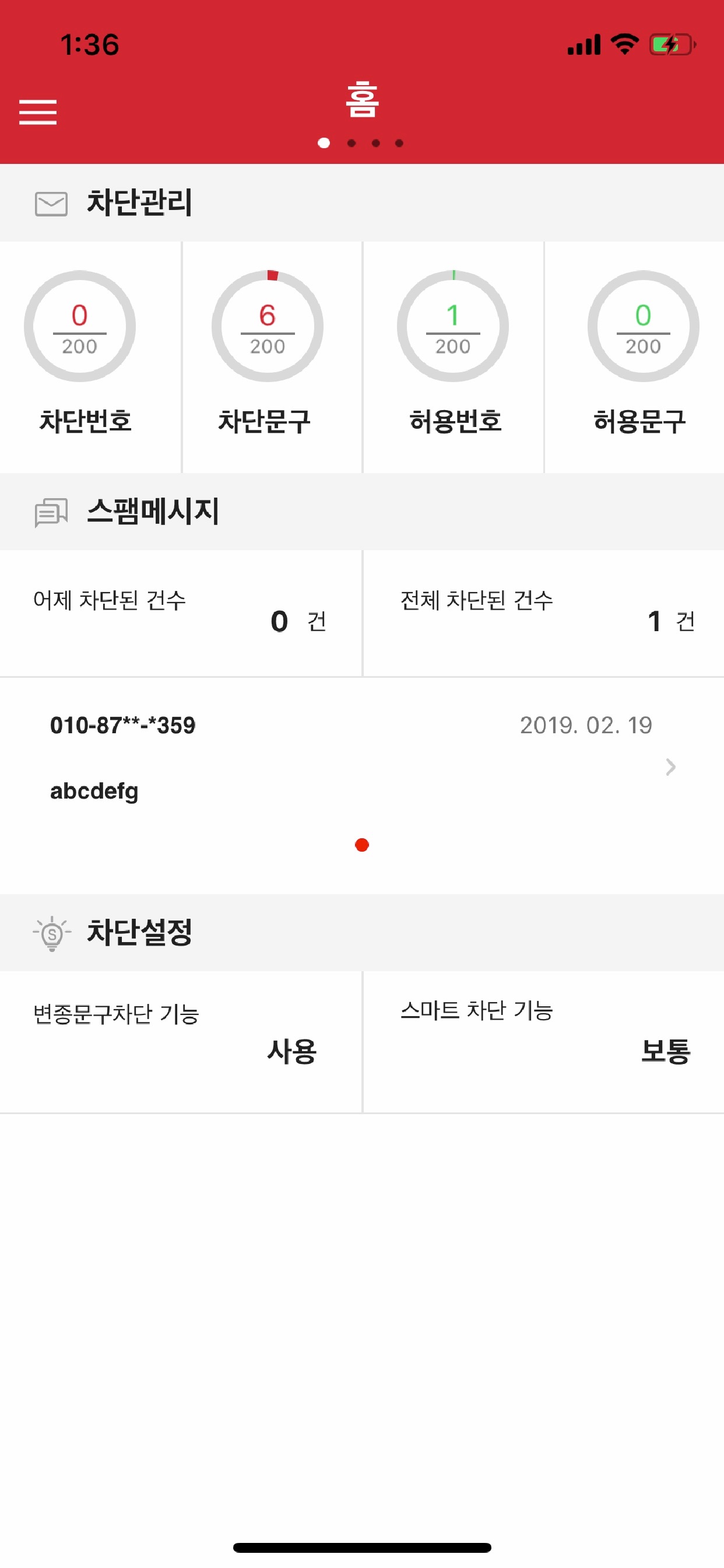Viewport: 724px width, 1568px height.
Task: Open the 차단번호 blocked numbers gauge
Action: (80, 326)
